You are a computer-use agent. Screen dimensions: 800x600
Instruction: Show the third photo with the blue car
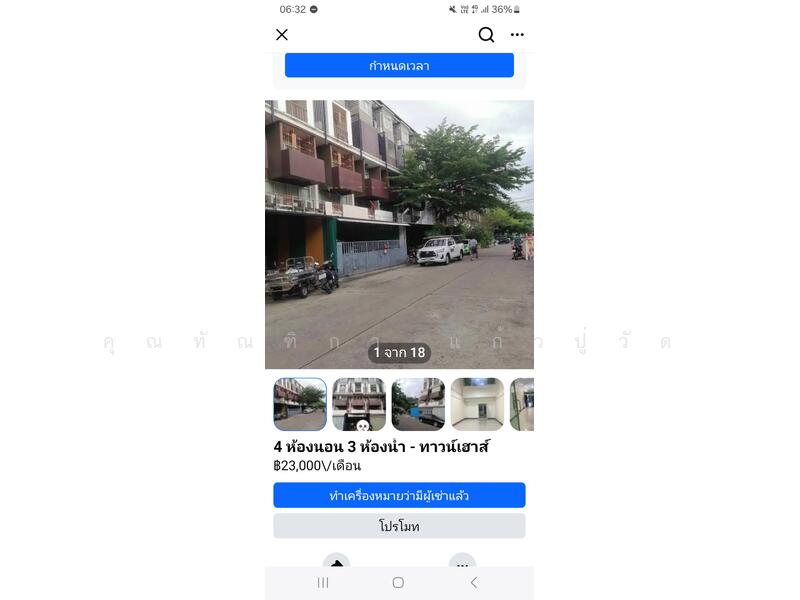(418, 404)
